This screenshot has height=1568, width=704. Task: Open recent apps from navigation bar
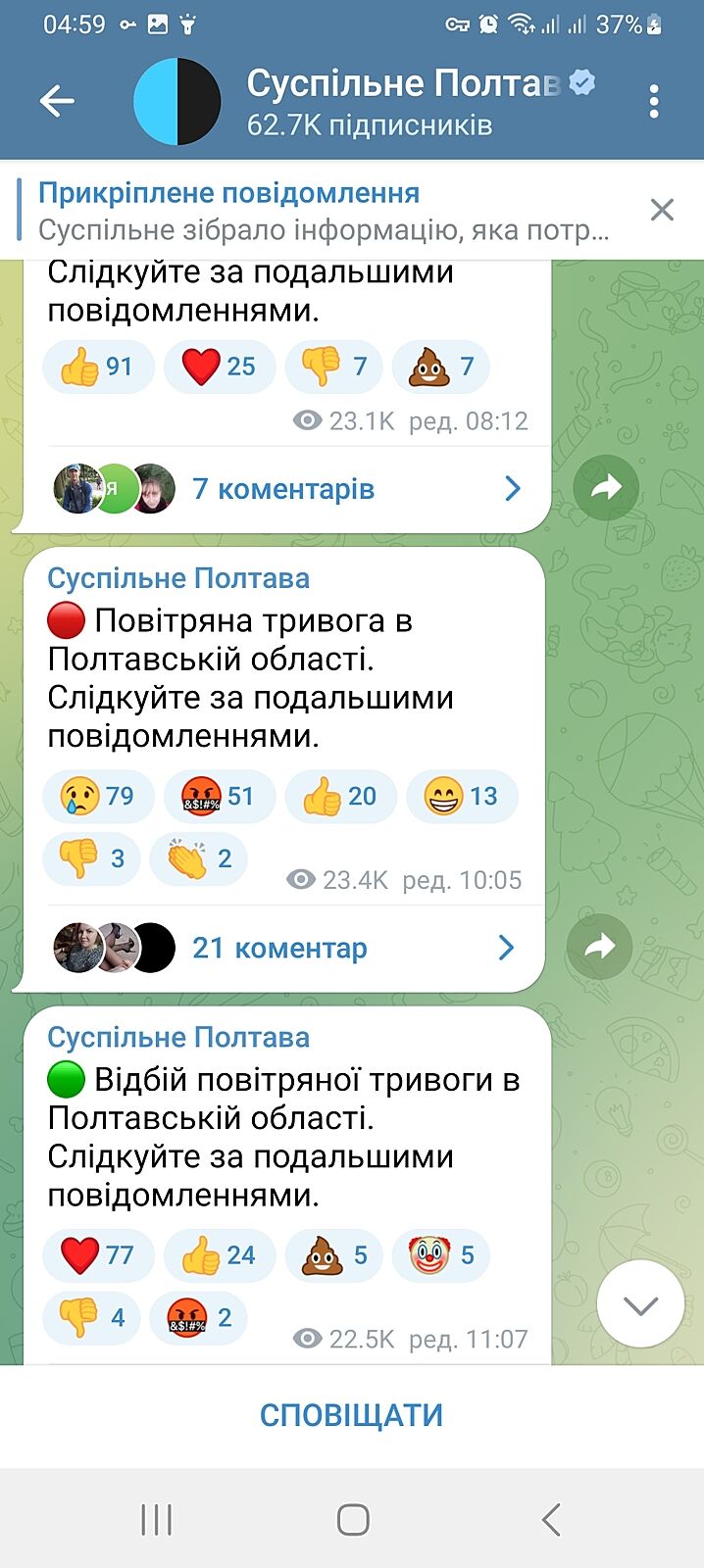pos(157,1520)
